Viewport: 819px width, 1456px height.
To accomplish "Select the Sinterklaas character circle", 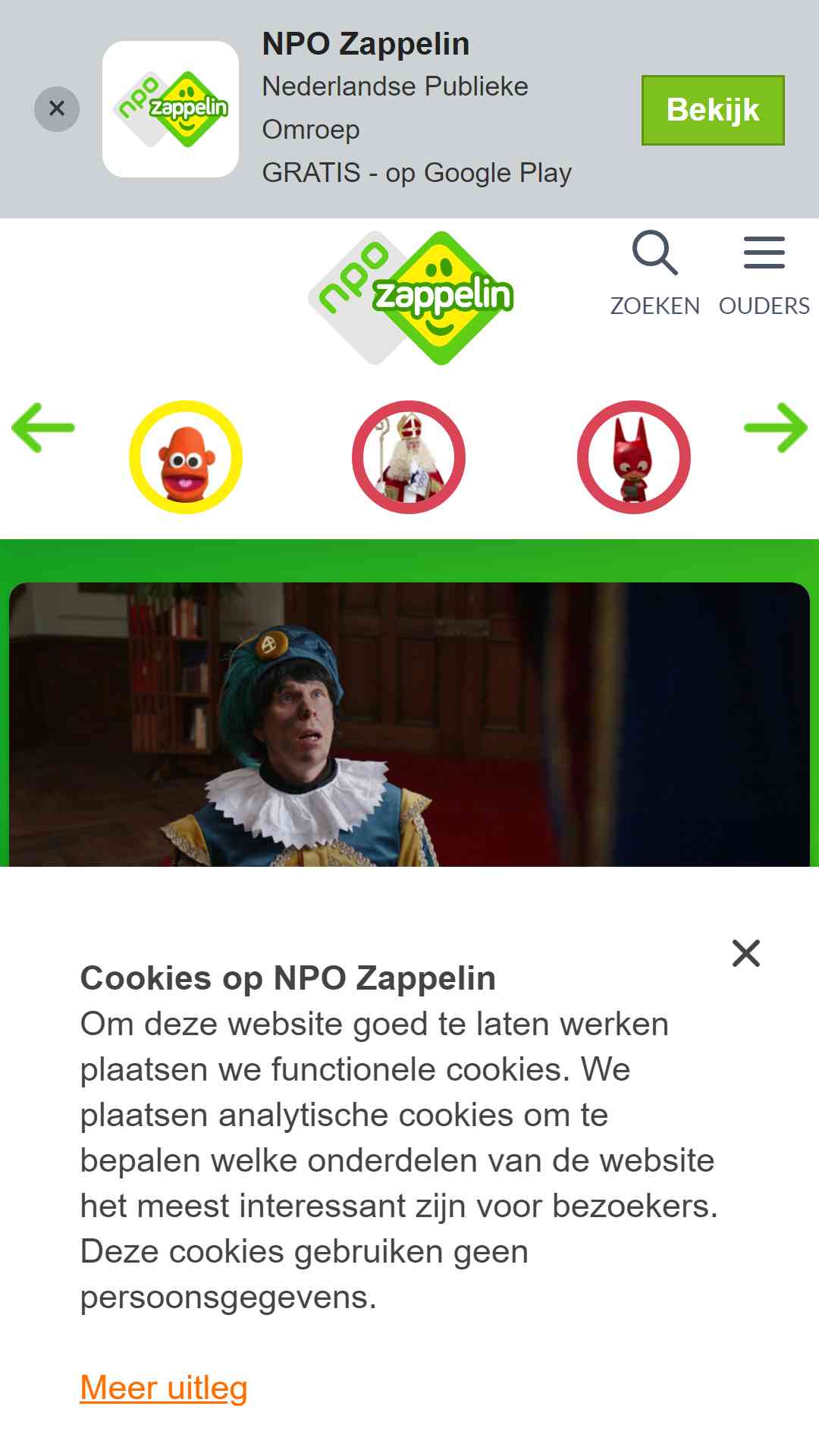I will (x=409, y=457).
